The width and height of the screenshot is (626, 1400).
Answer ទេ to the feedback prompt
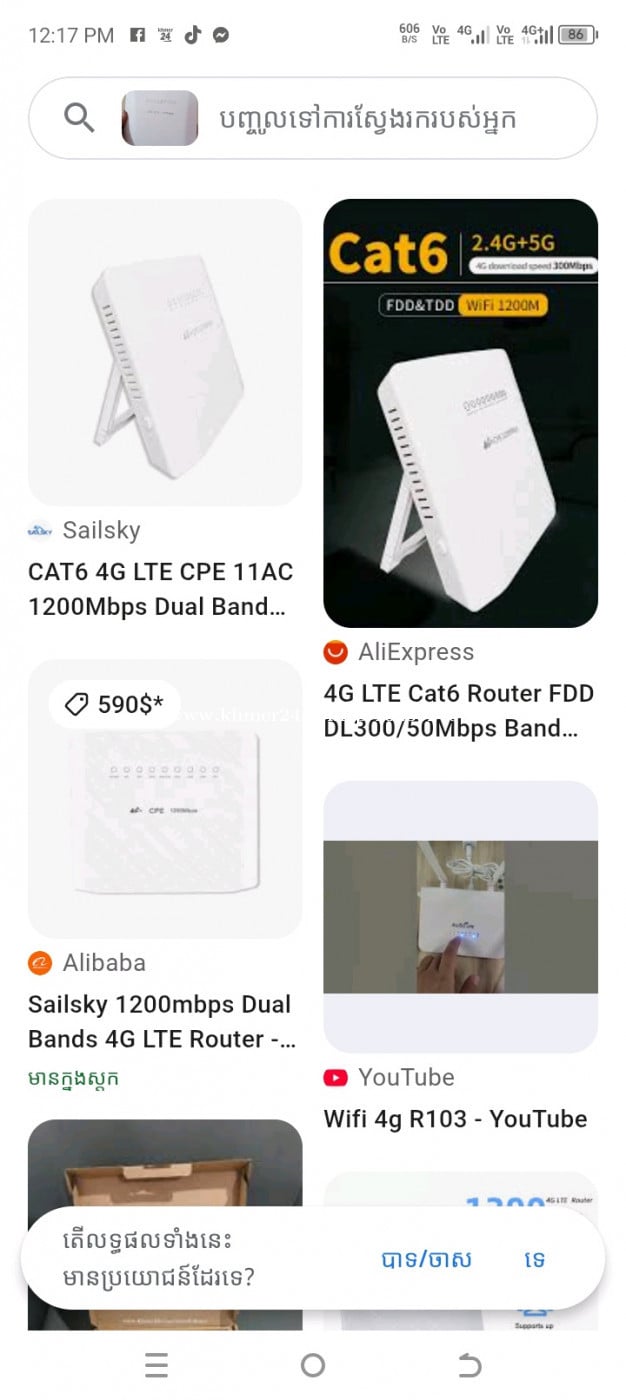pyautogui.click(x=535, y=1259)
